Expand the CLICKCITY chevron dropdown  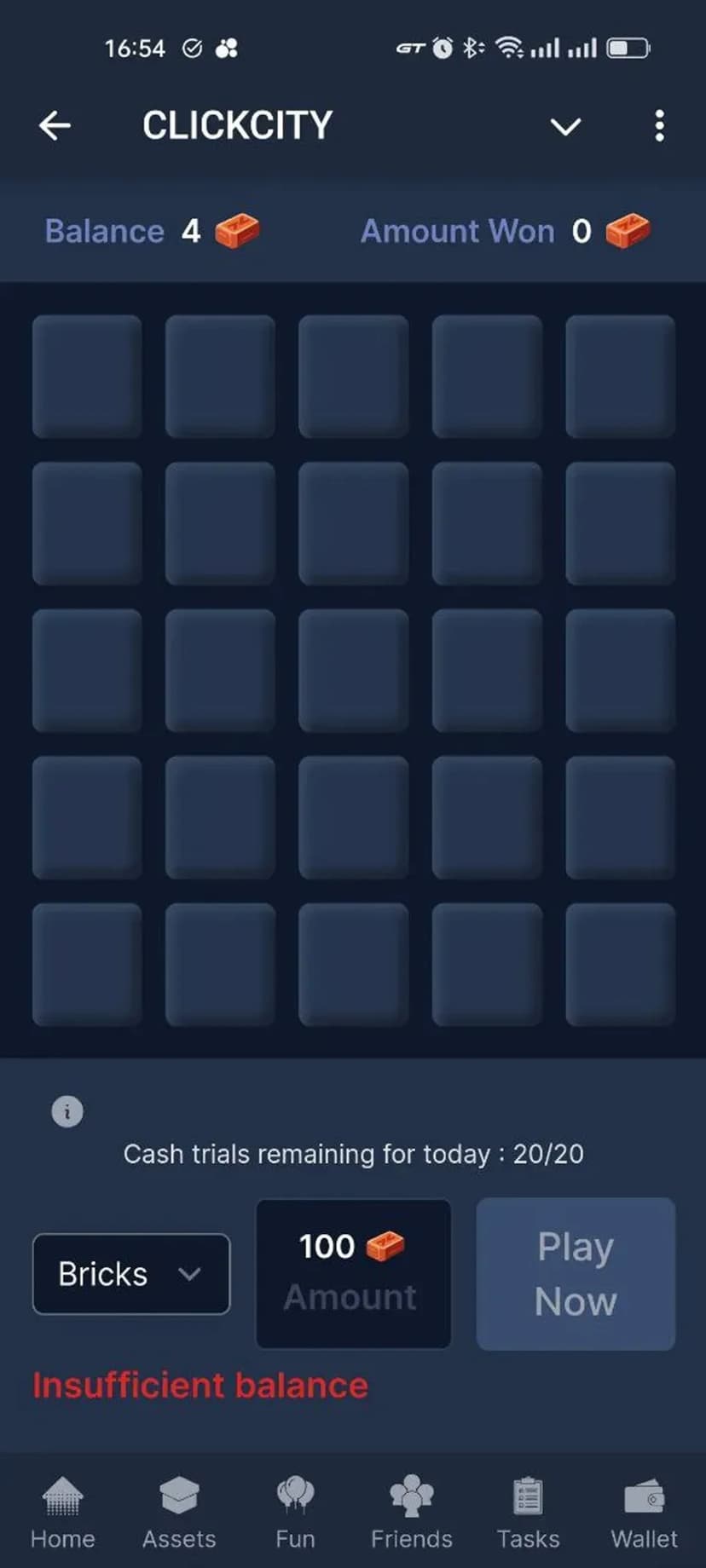click(x=565, y=127)
